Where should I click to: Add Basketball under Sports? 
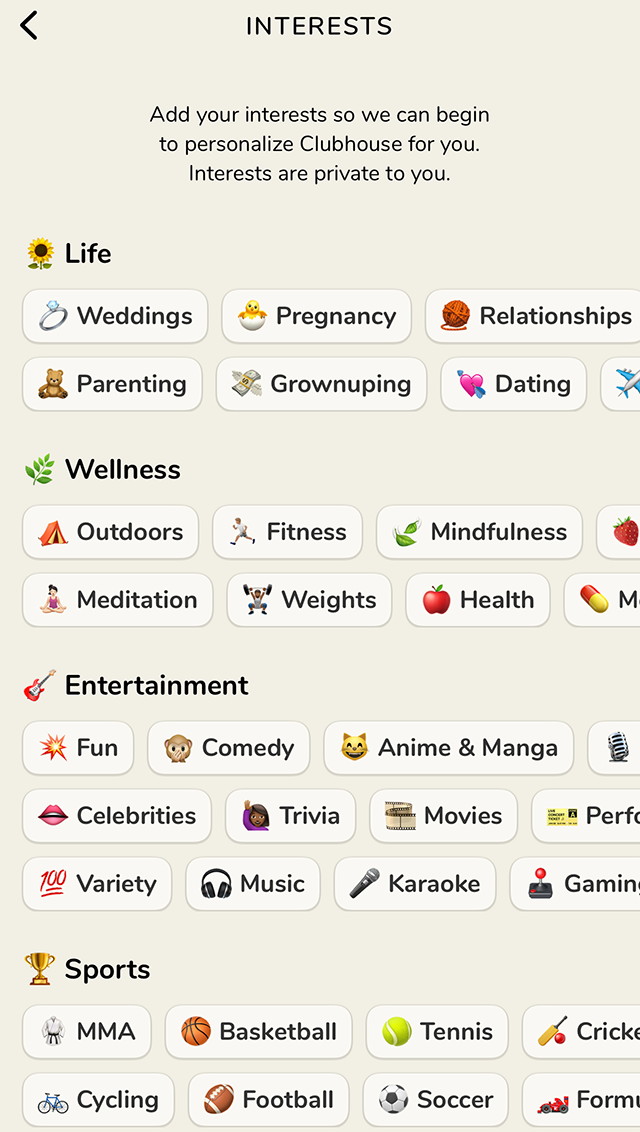pos(259,1032)
